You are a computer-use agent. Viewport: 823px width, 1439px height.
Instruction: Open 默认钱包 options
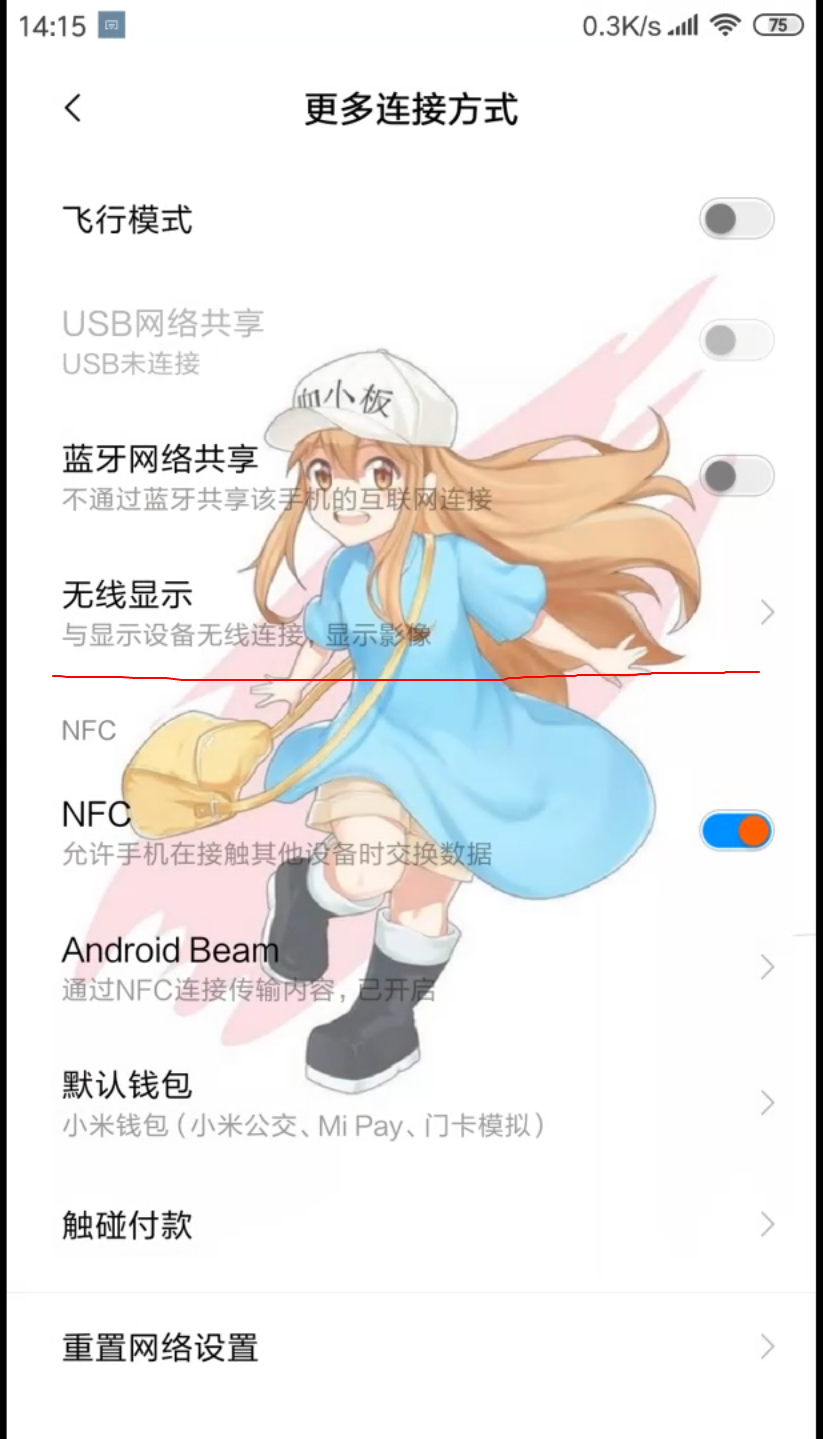[x=410, y=1103]
